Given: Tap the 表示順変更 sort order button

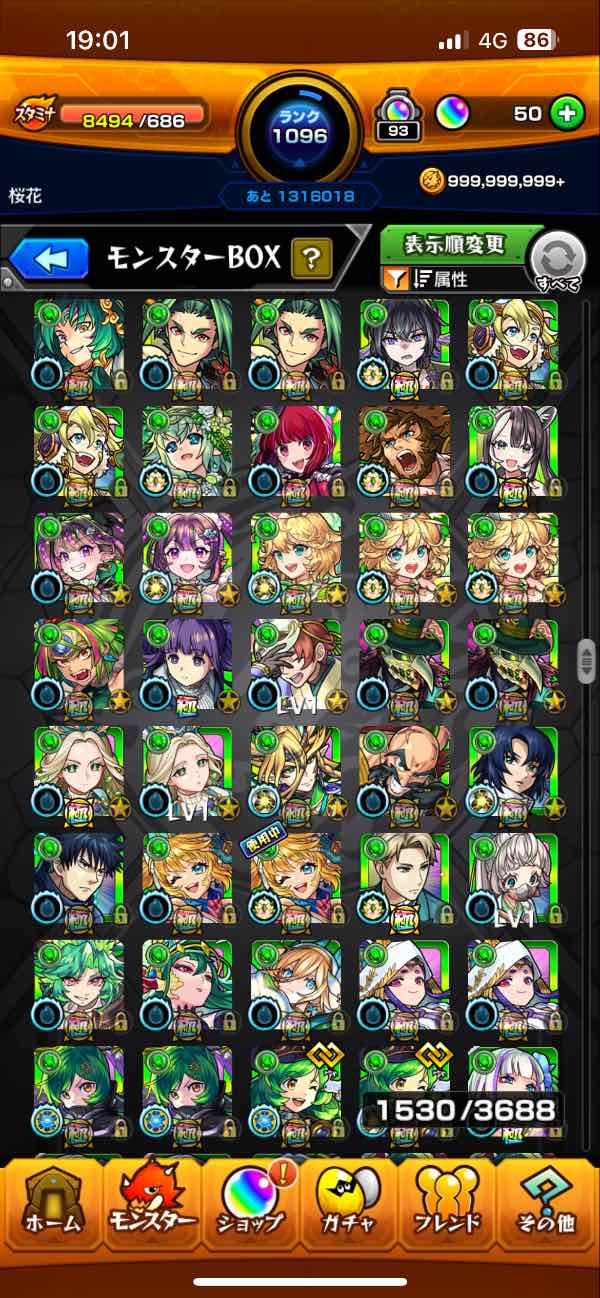Looking at the screenshot, I should point(455,244).
